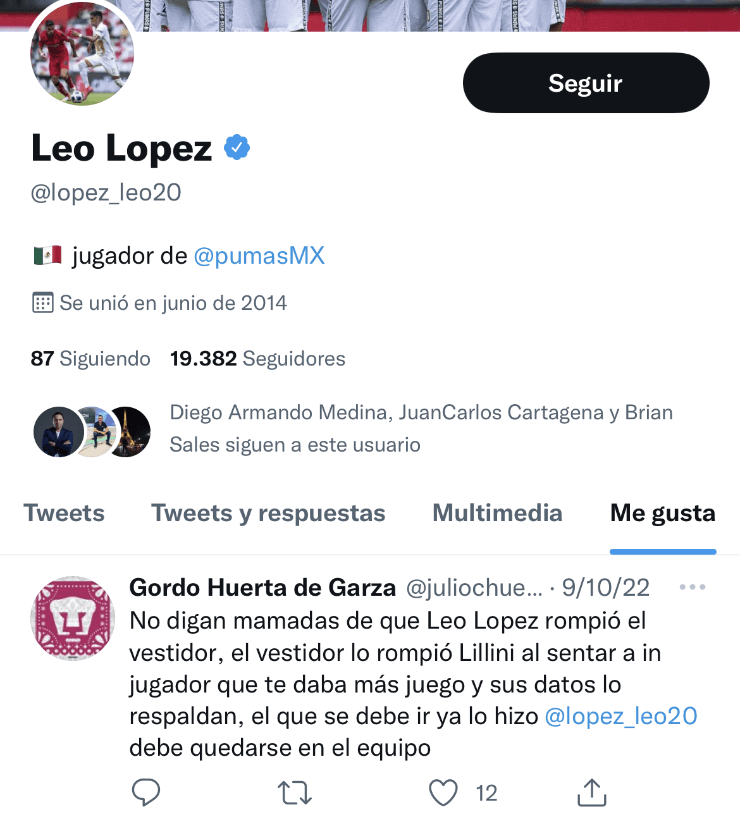Switch to the Multimedia tab
This screenshot has width=740, height=819.
[497, 512]
